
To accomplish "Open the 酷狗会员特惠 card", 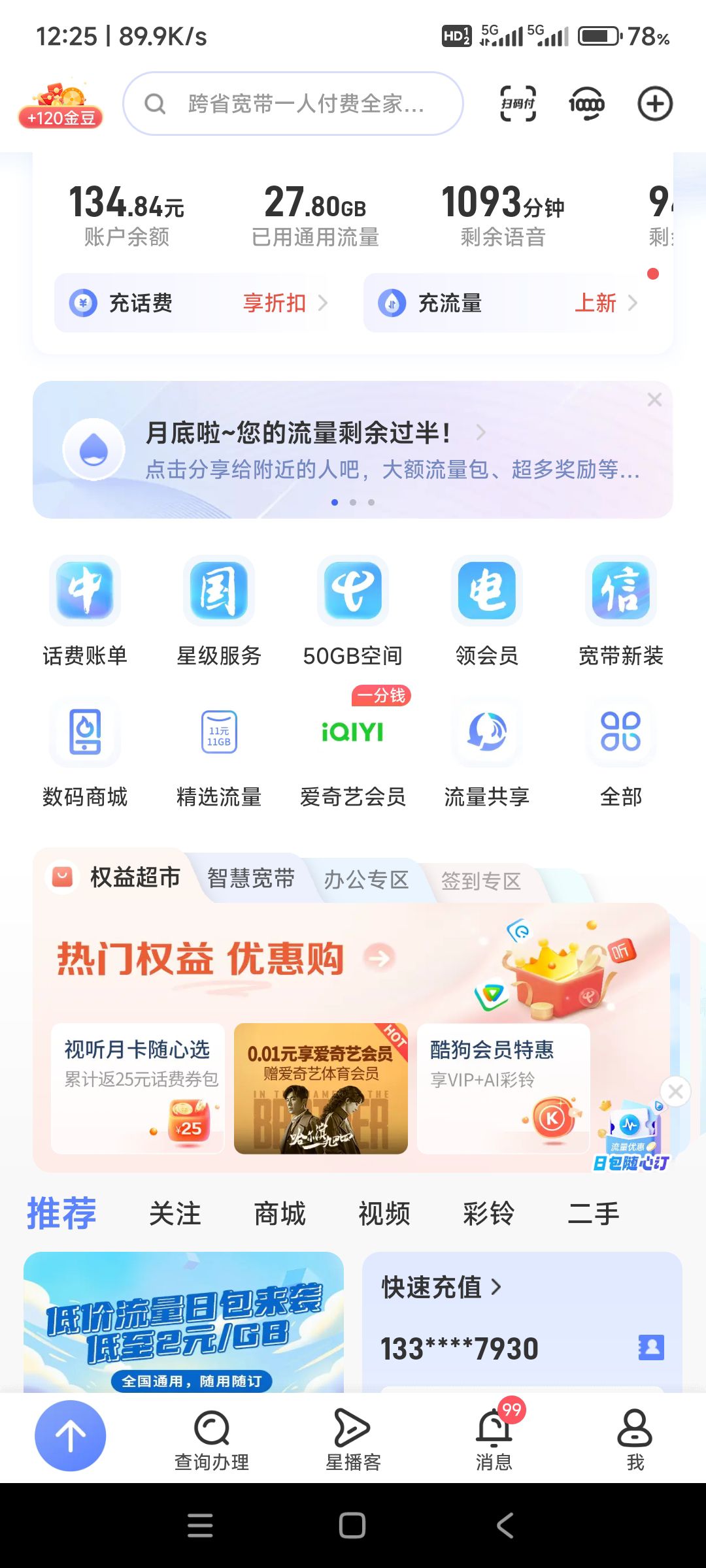I will click(503, 1088).
